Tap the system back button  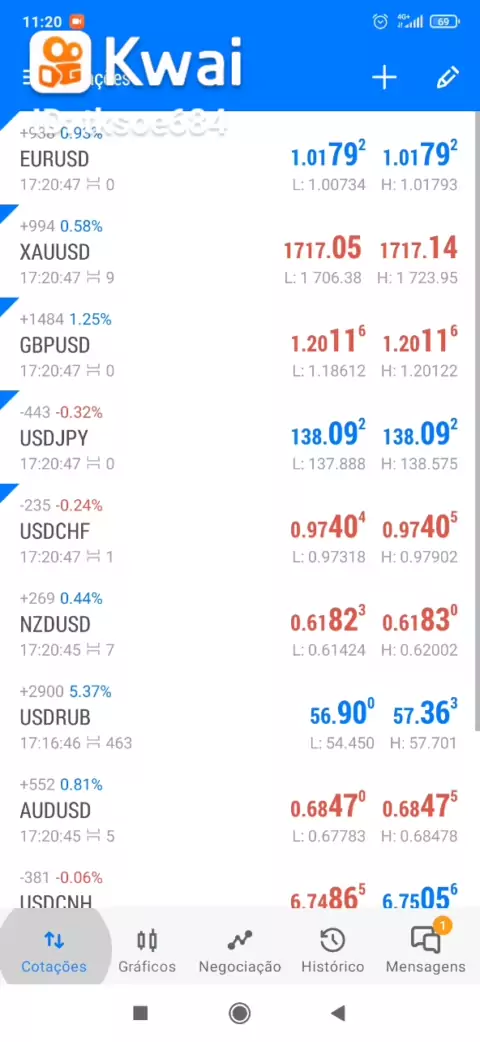click(338, 1013)
